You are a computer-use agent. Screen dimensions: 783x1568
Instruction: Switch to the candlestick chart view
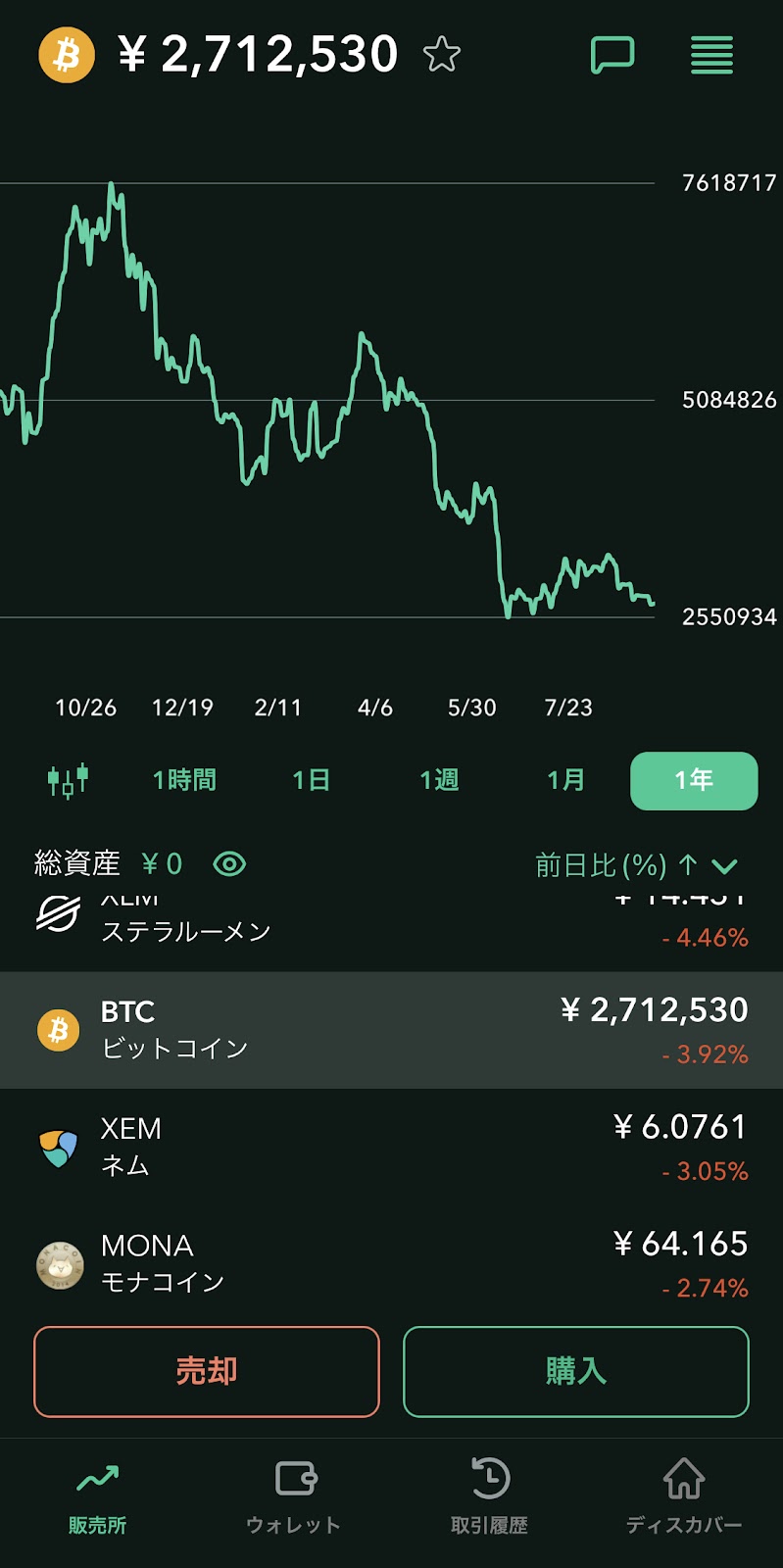pos(68,780)
